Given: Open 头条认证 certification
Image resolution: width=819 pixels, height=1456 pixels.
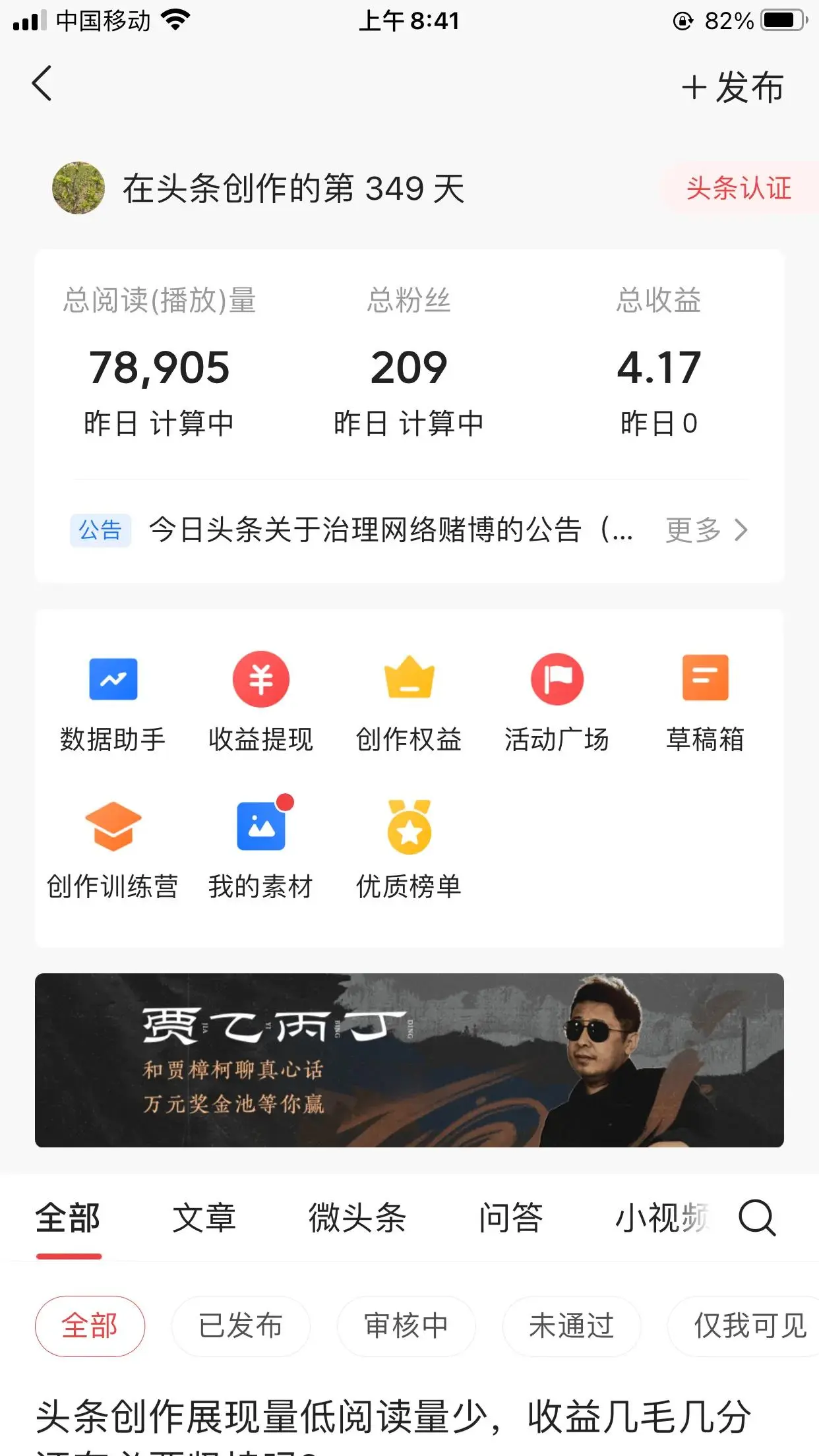Looking at the screenshot, I should coord(738,189).
